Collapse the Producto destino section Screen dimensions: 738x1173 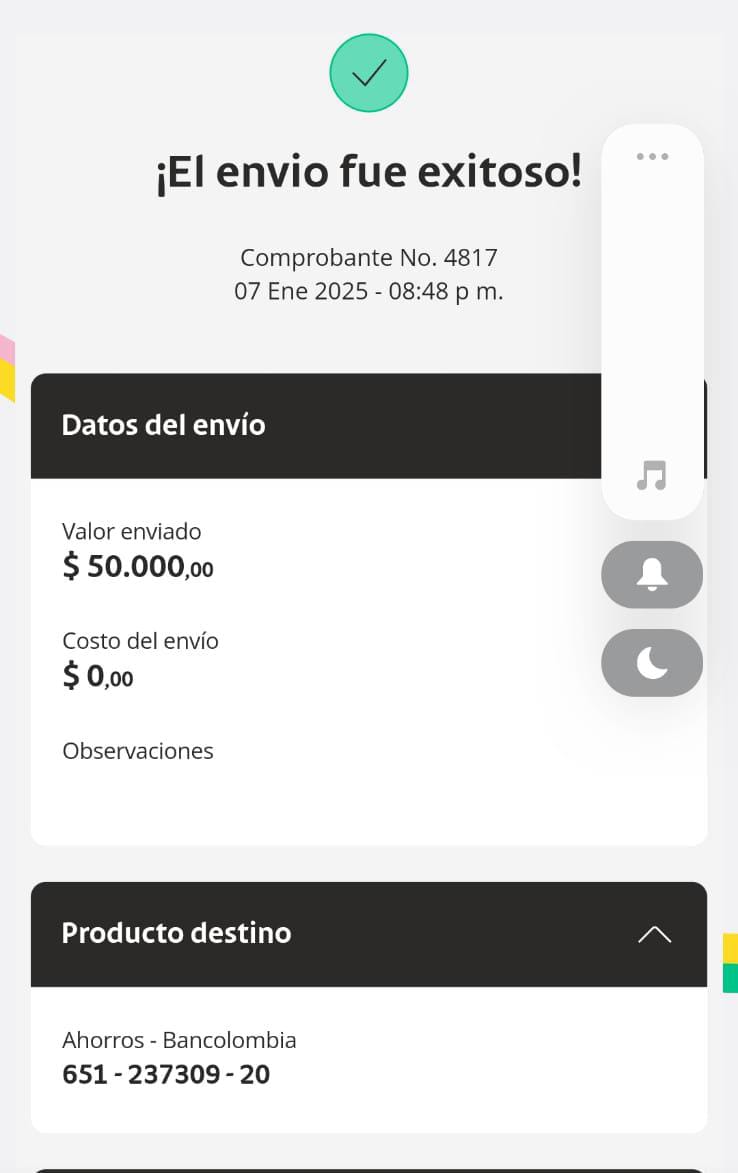pos(654,934)
